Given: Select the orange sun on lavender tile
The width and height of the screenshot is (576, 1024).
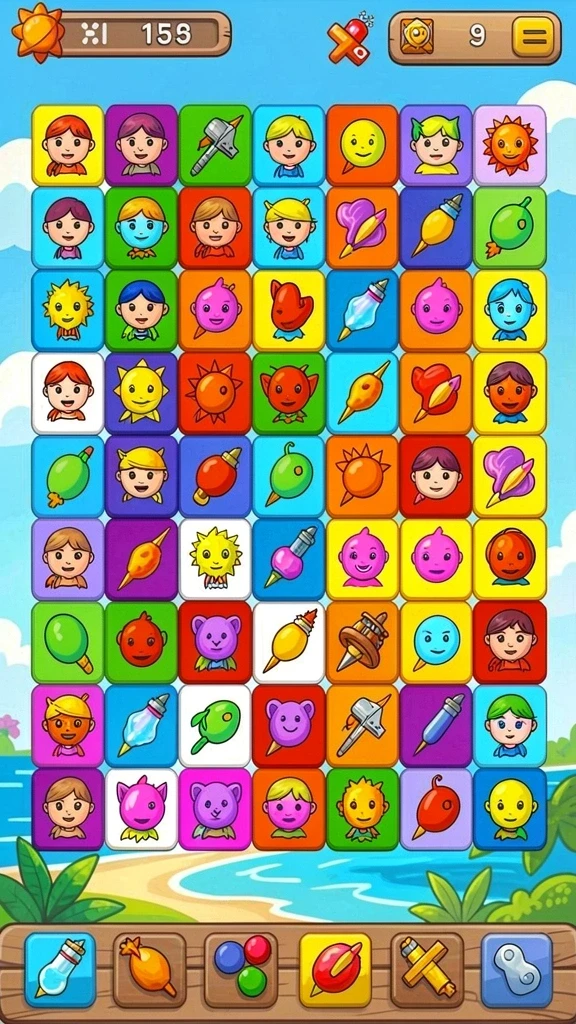Looking at the screenshot, I should [x=510, y=146].
